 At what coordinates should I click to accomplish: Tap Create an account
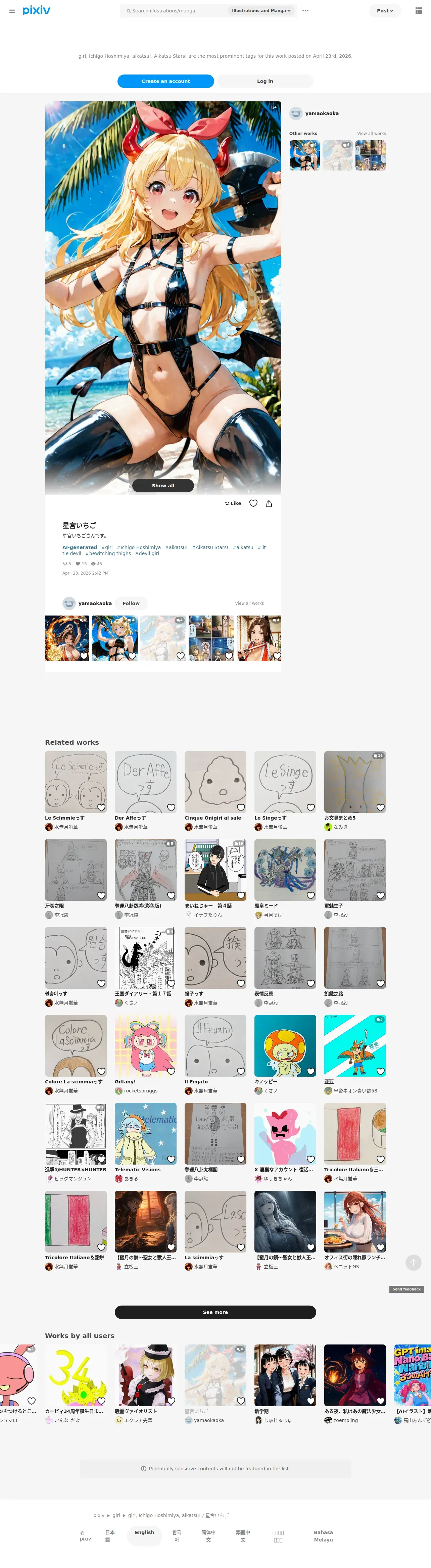coord(165,81)
